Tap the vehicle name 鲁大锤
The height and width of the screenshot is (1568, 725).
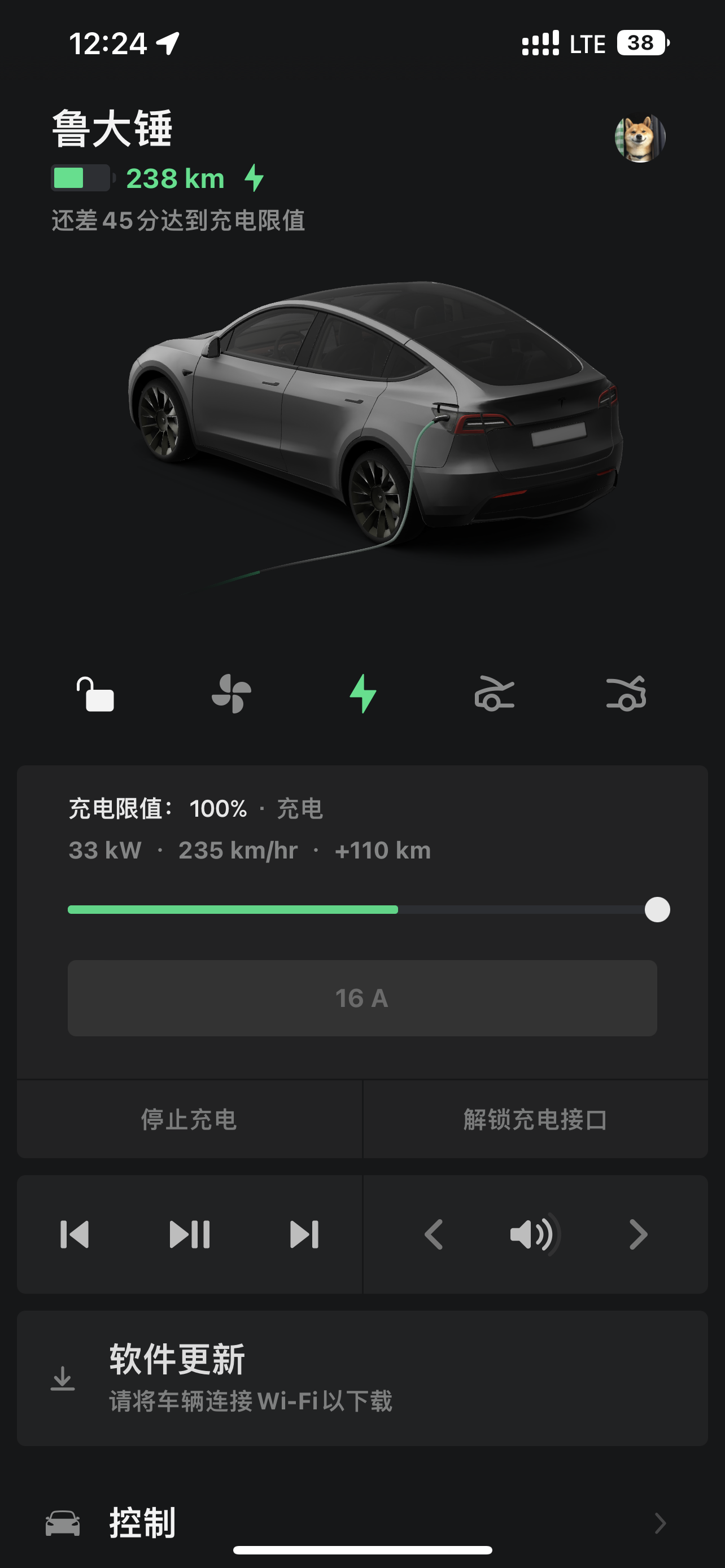click(x=111, y=129)
